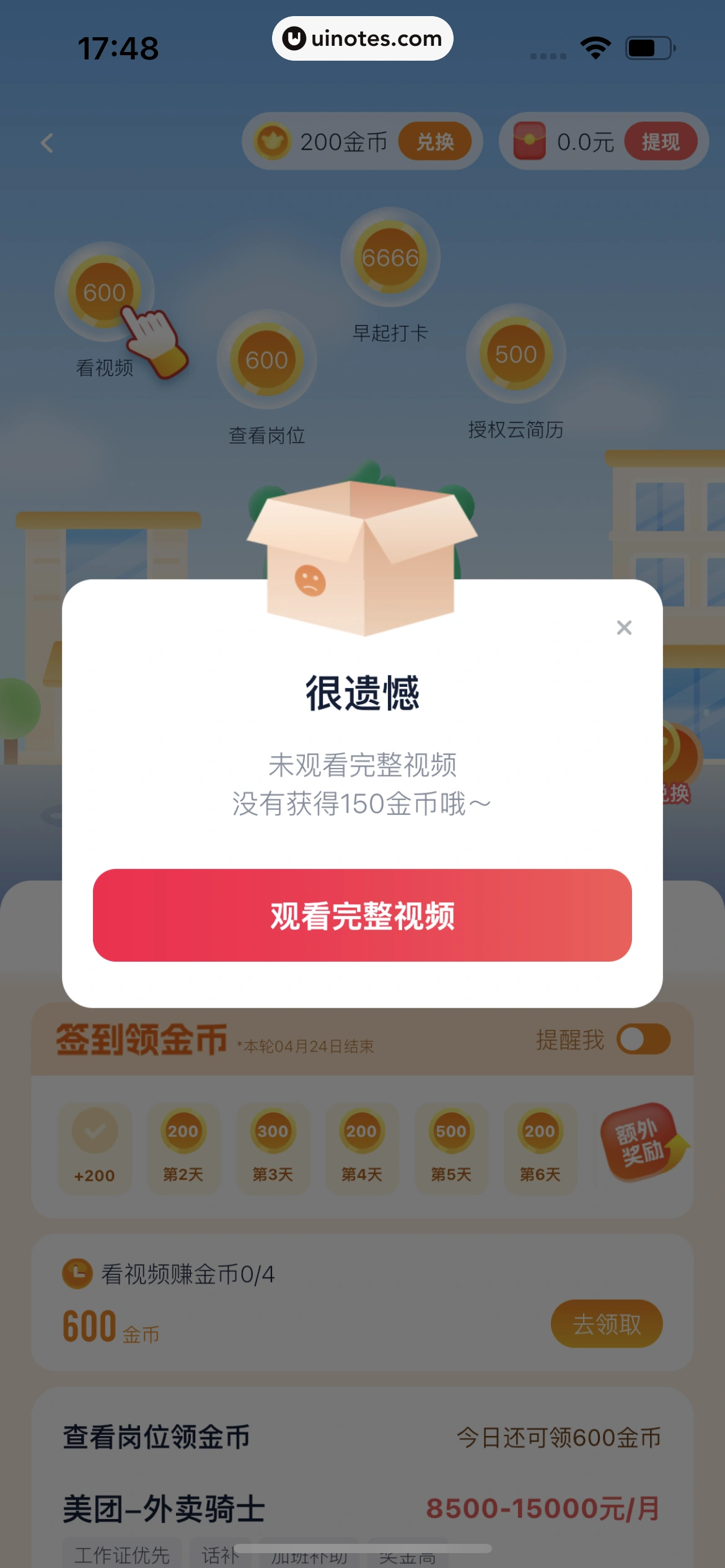Tap the 提现 button beside 0.0元
Viewport: 725px width, 1568px height.
point(660,142)
